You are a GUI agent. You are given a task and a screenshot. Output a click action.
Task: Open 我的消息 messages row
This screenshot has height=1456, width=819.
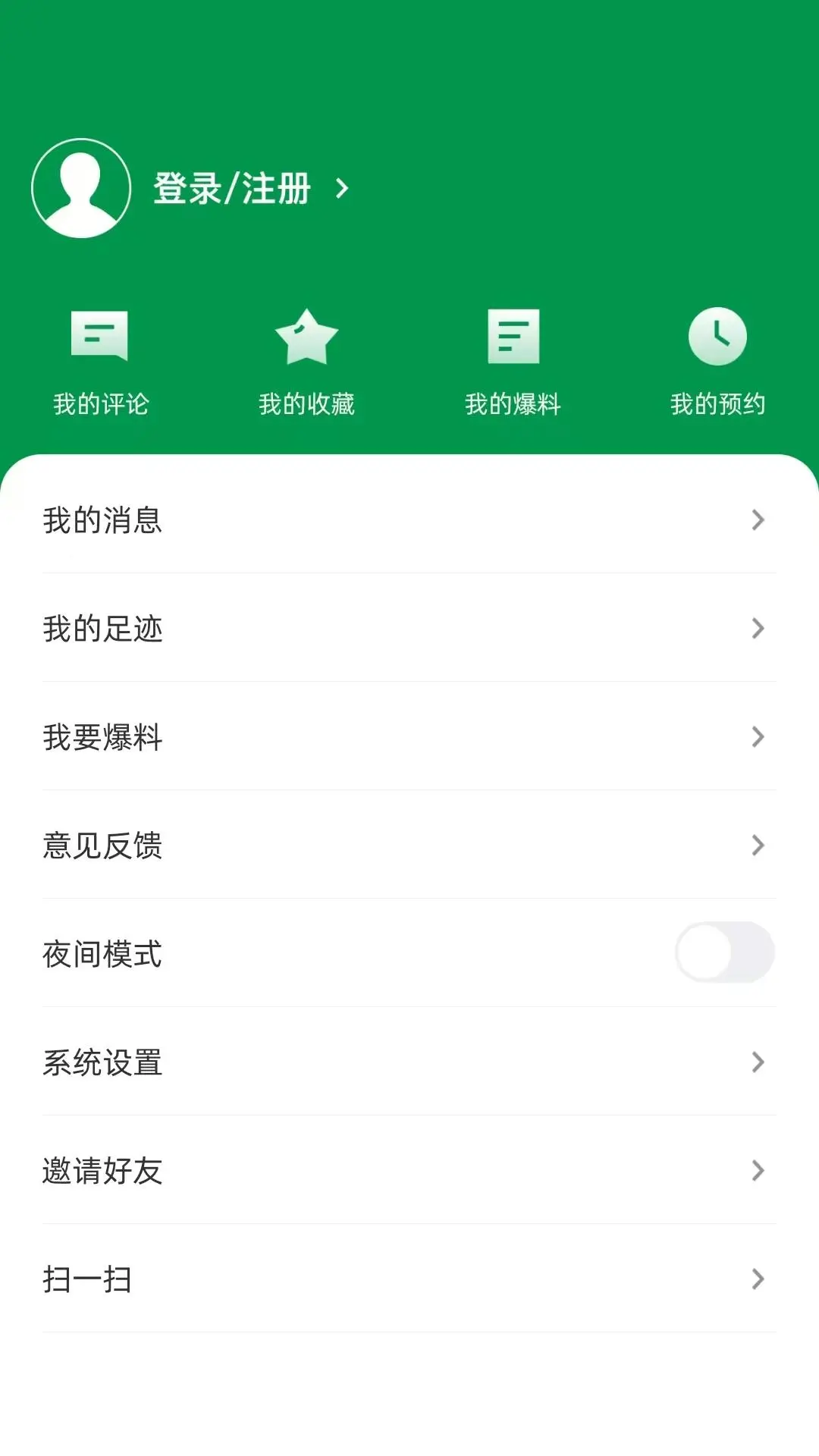click(409, 520)
